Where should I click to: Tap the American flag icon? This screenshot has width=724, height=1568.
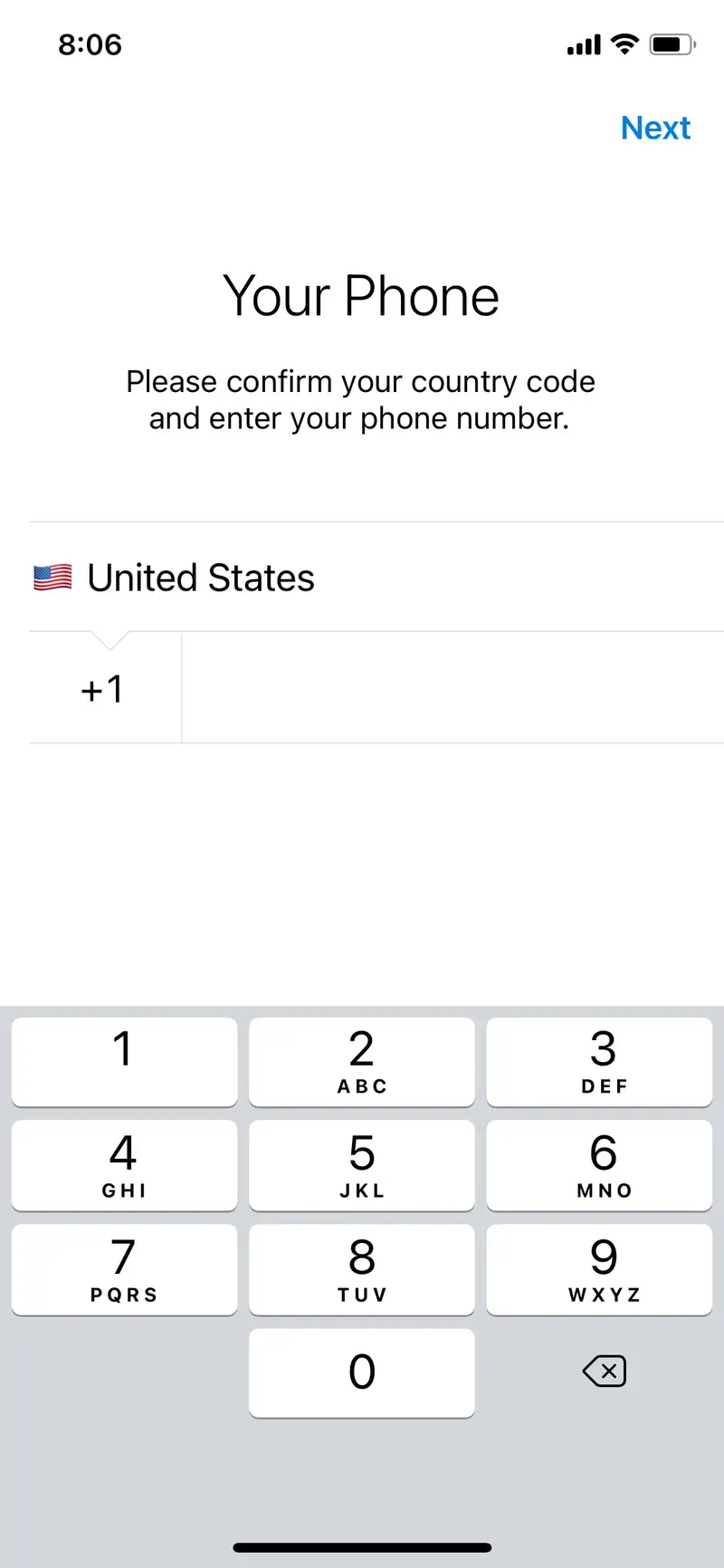[52, 577]
